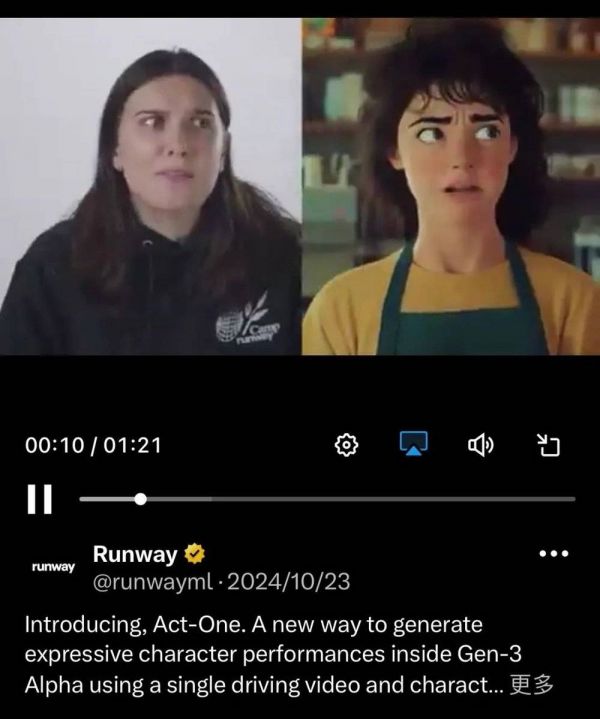Mute the video sound
This screenshot has height=719, width=600.
pyautogui.click(x=481, y=445)
